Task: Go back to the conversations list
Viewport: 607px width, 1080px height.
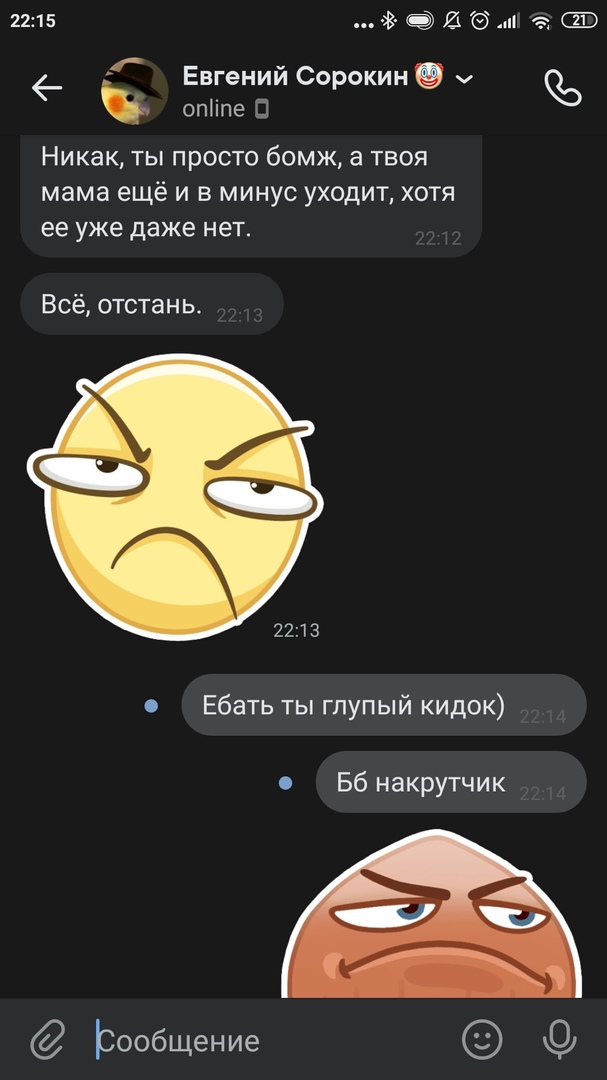Action: click(46, 89)
